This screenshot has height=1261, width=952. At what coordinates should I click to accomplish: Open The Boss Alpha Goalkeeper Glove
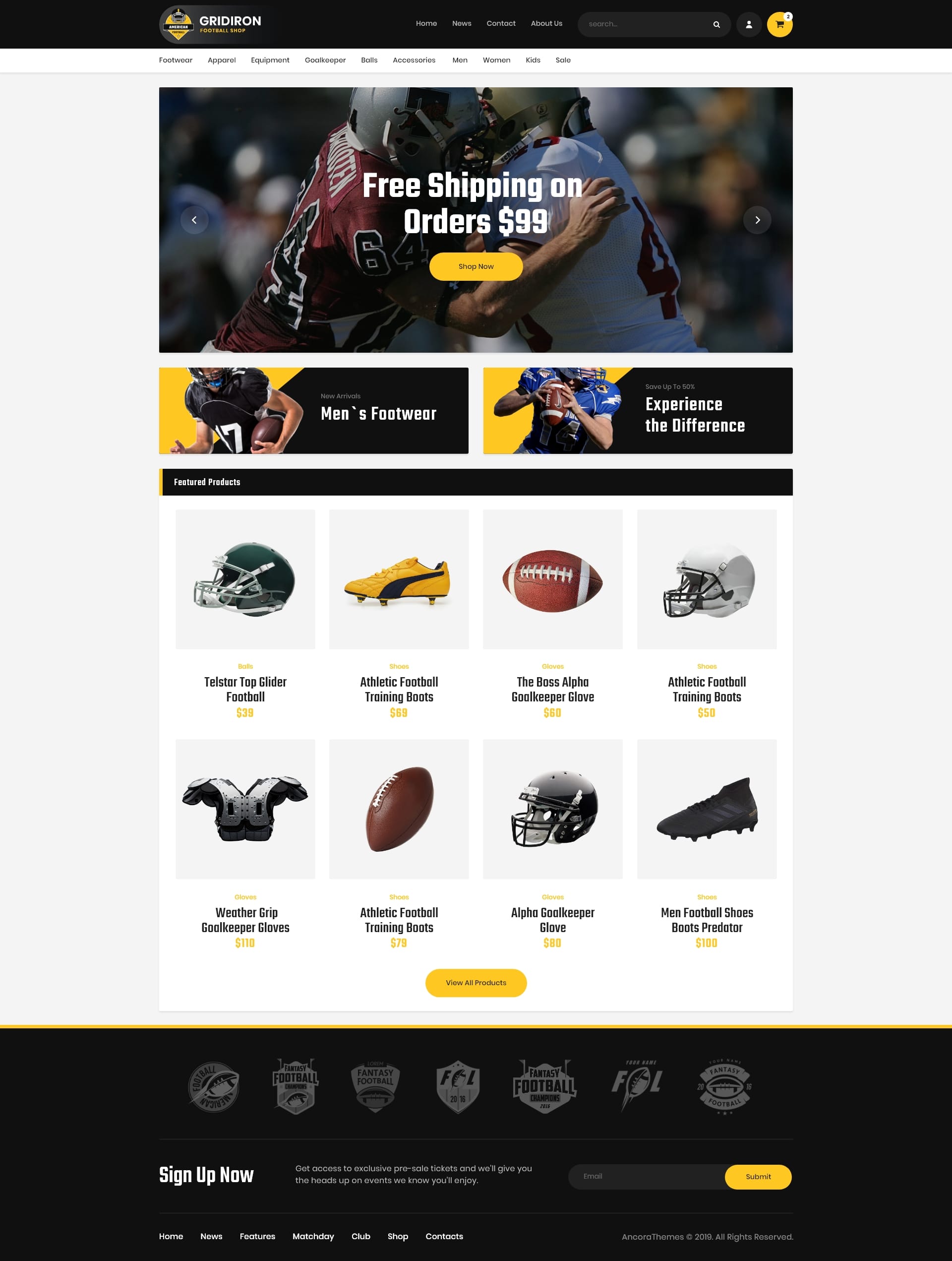coord(552,689)
